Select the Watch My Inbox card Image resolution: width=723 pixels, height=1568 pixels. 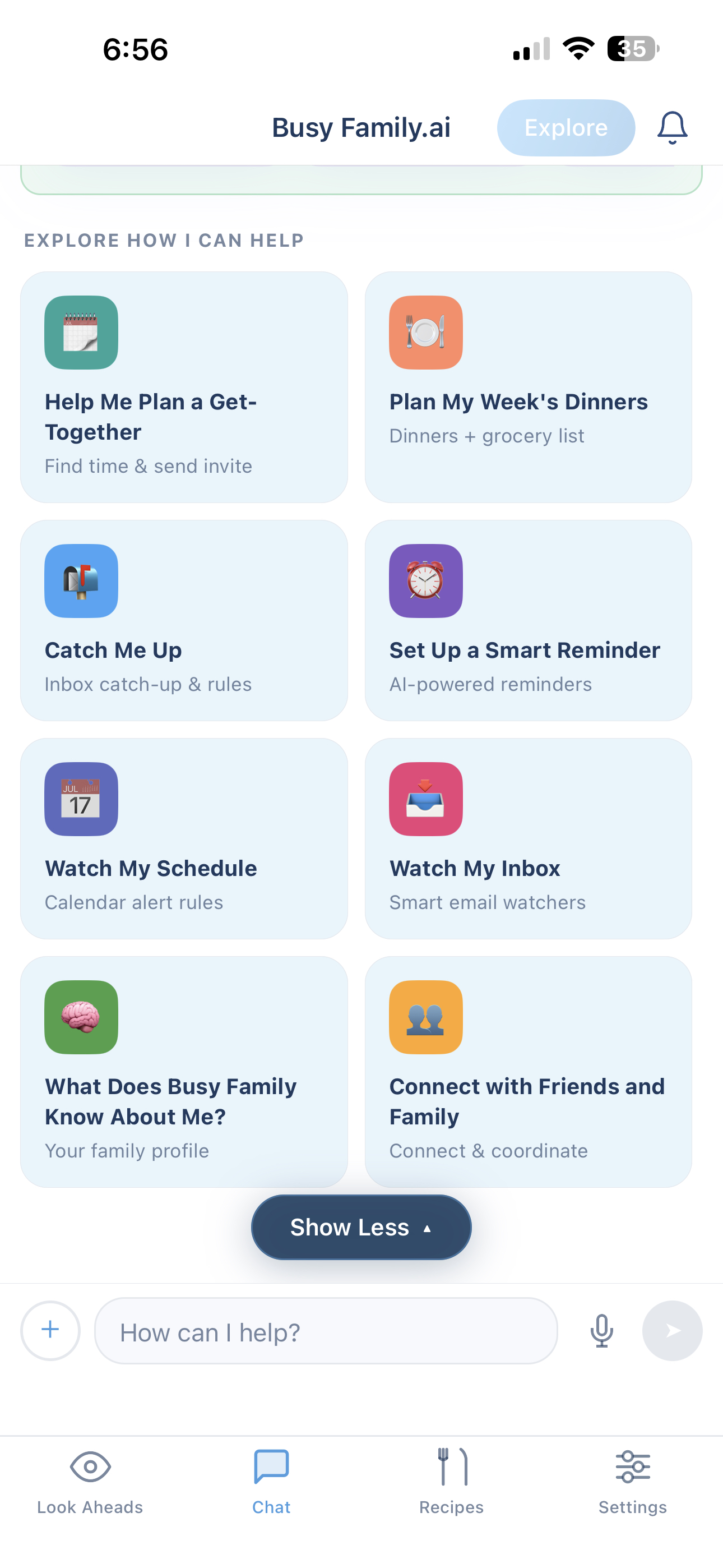pyautogui.click(x=529, y=839)
